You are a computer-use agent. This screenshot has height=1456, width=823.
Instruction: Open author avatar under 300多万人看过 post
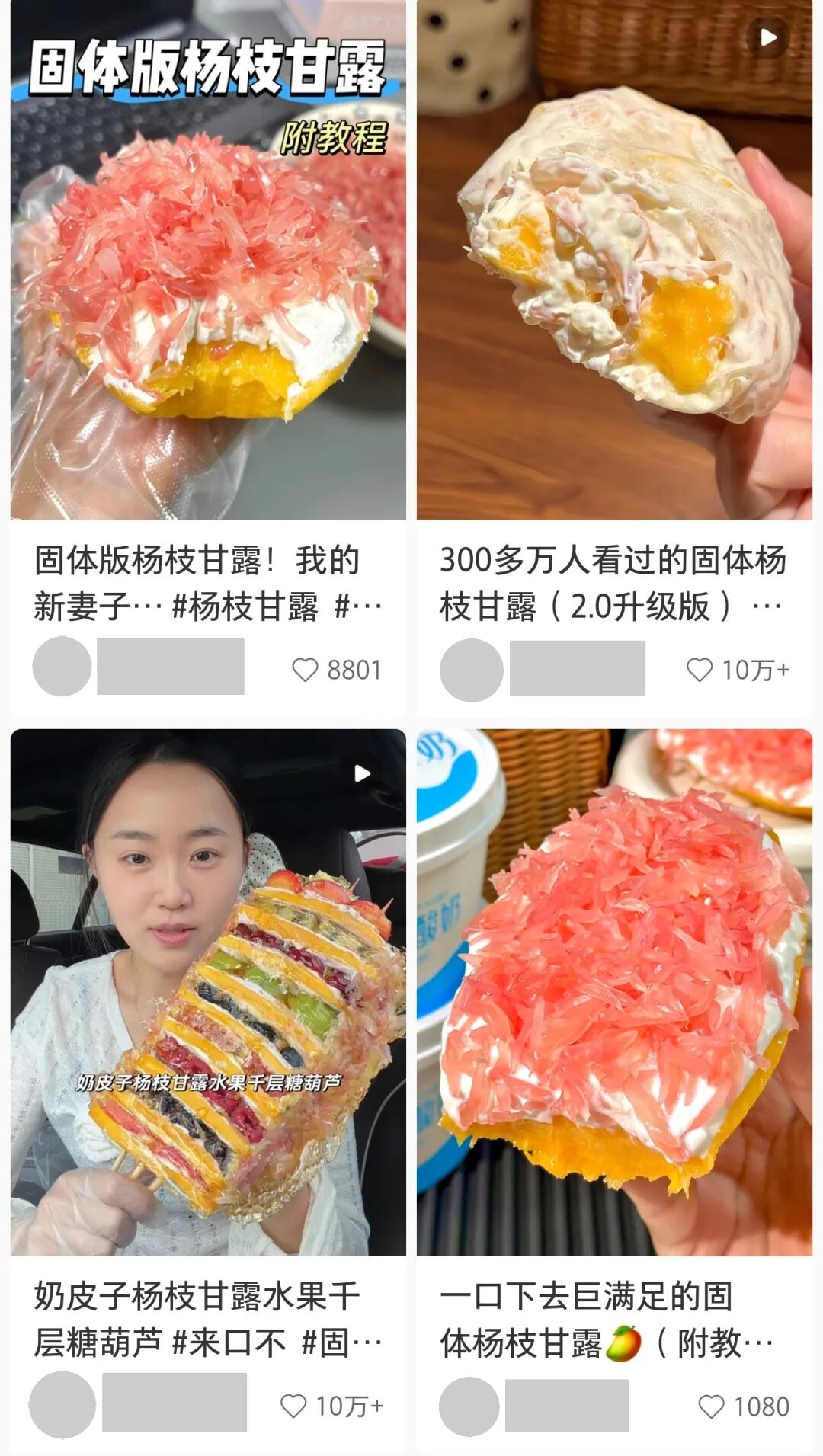coord(471,670)
